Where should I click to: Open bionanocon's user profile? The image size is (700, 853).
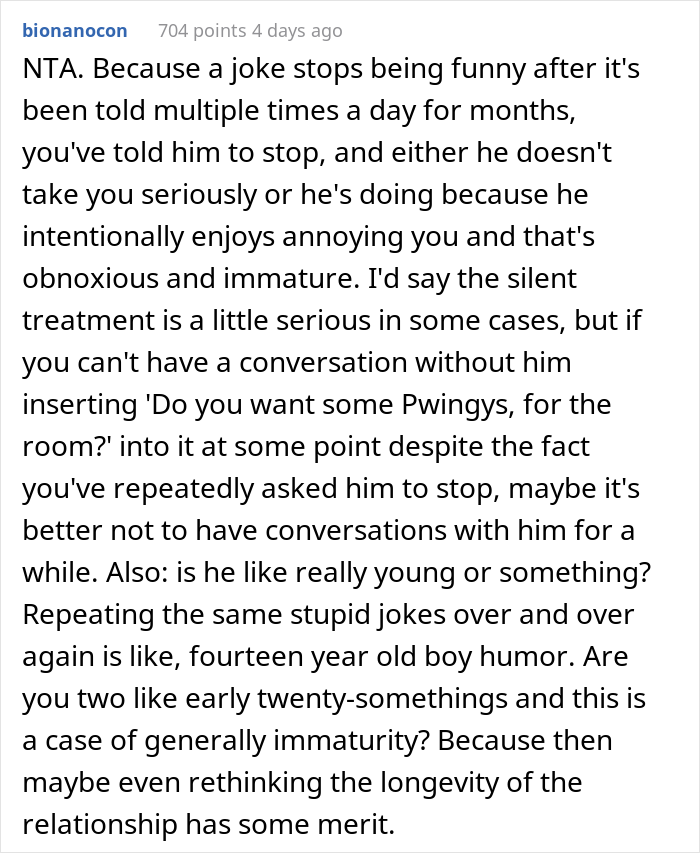[x=74, y=30]
